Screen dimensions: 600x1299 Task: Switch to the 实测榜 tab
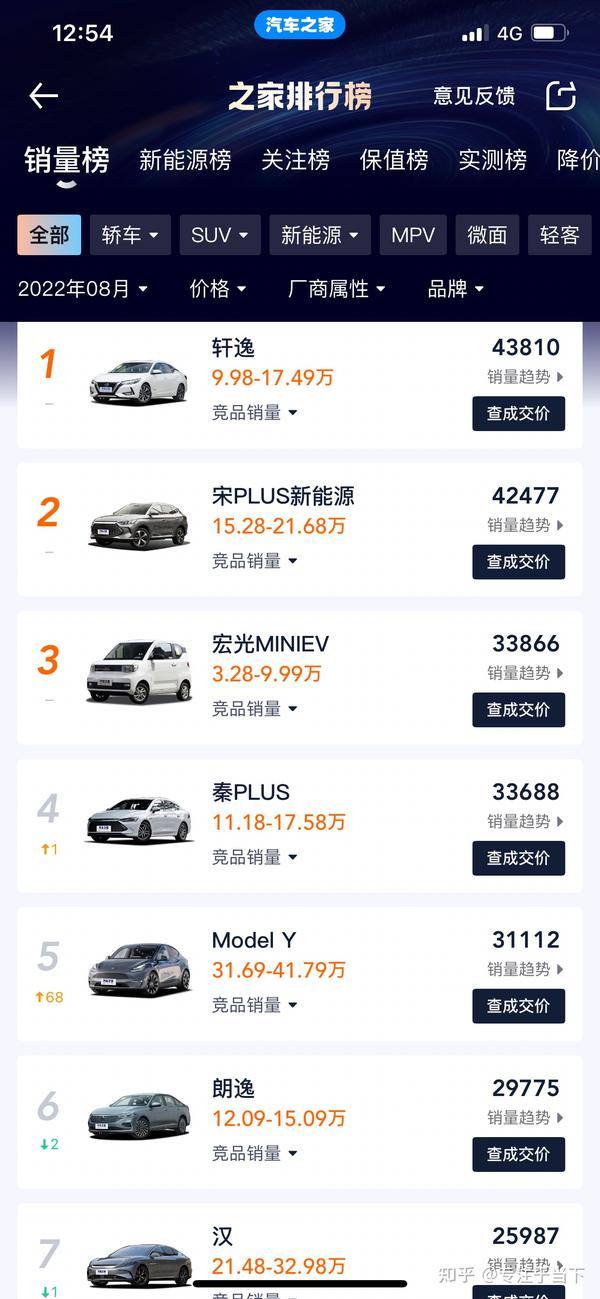coord(493,160)
